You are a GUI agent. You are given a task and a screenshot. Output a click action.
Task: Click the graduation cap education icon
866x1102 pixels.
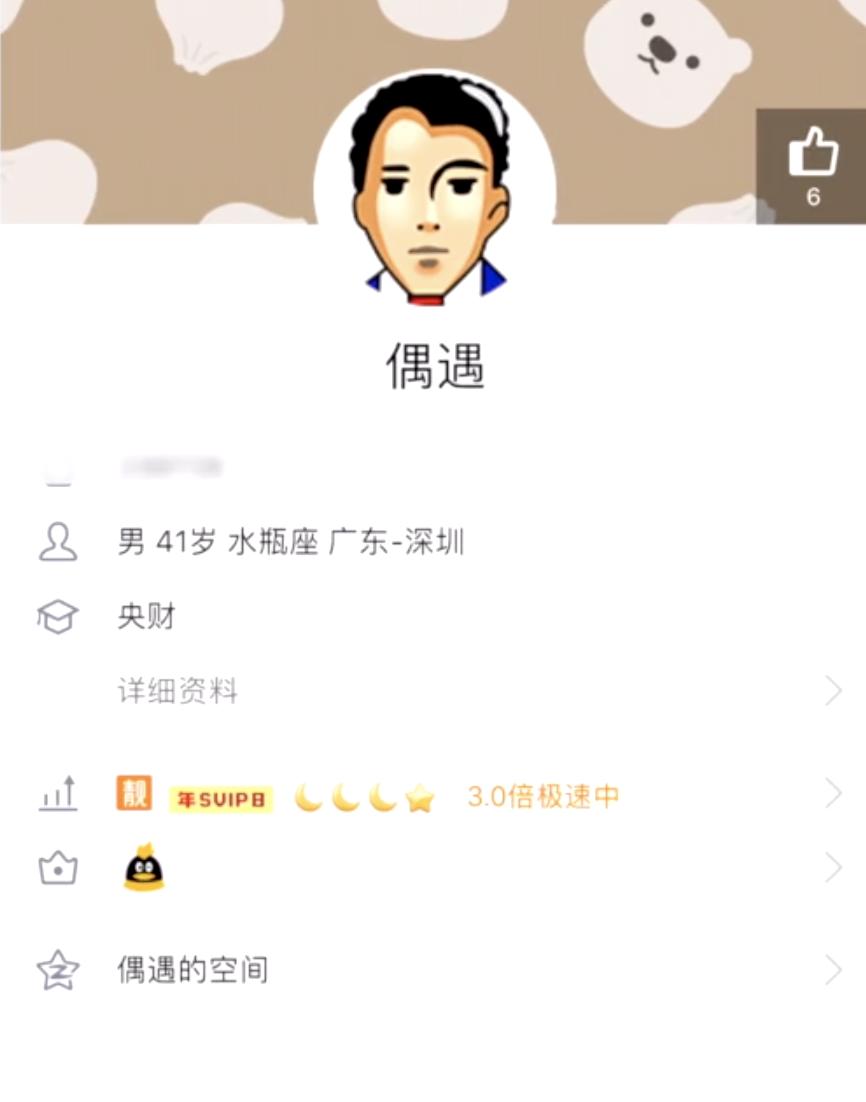click(58, 617)
